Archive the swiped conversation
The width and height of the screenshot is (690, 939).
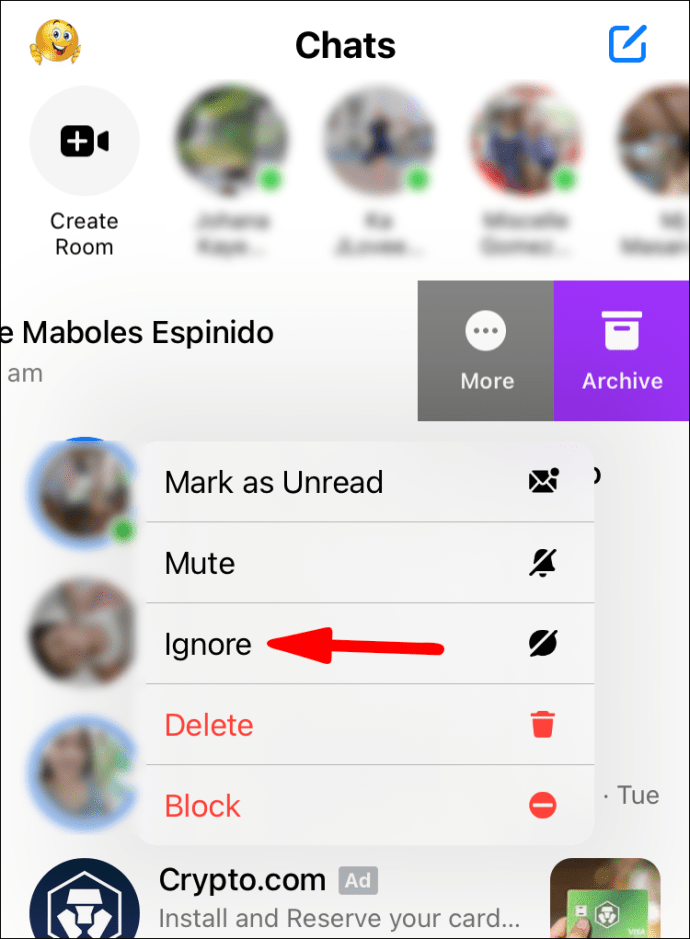point(622,351)
